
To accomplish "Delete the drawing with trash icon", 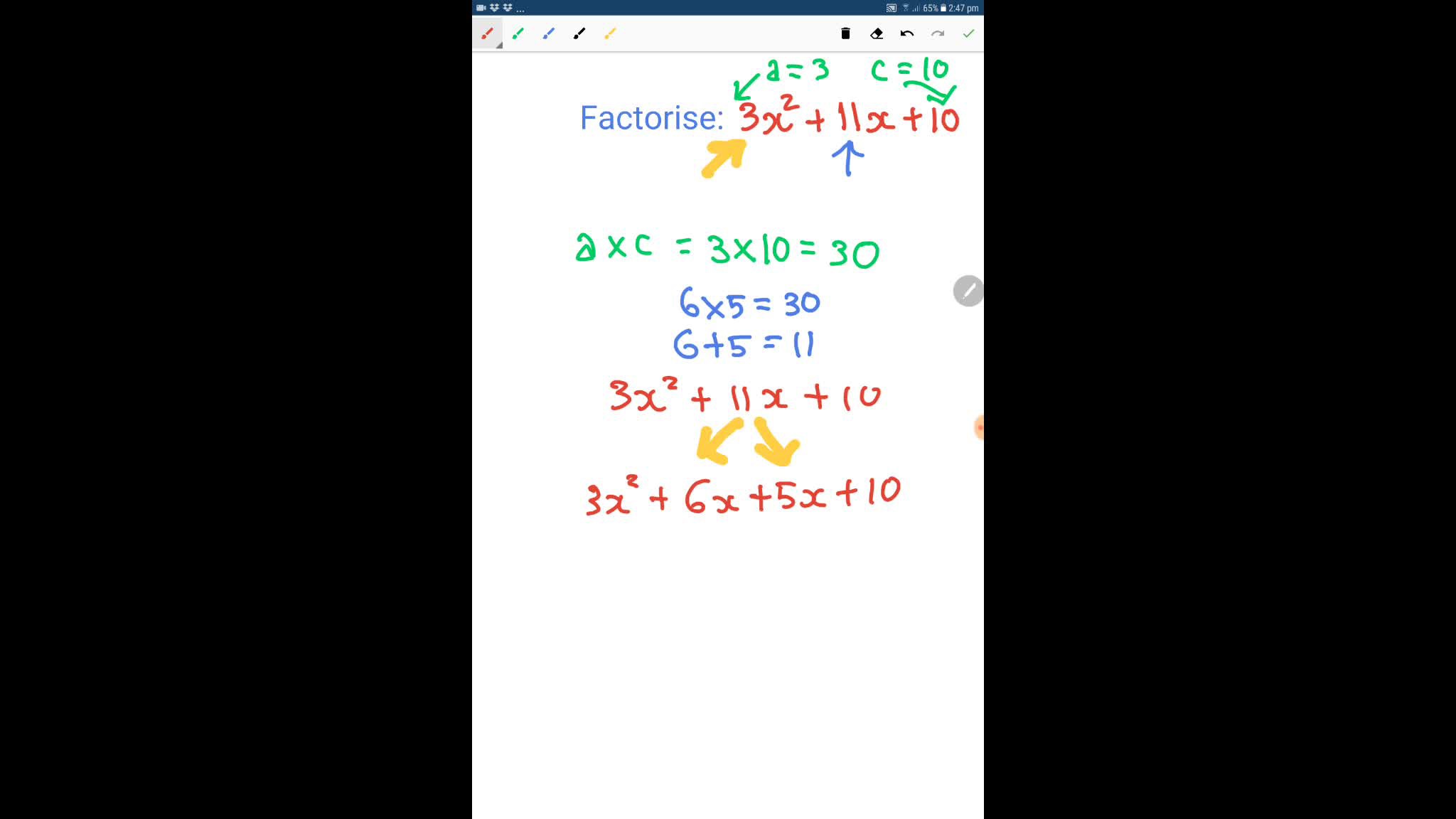I will point(845,33).
